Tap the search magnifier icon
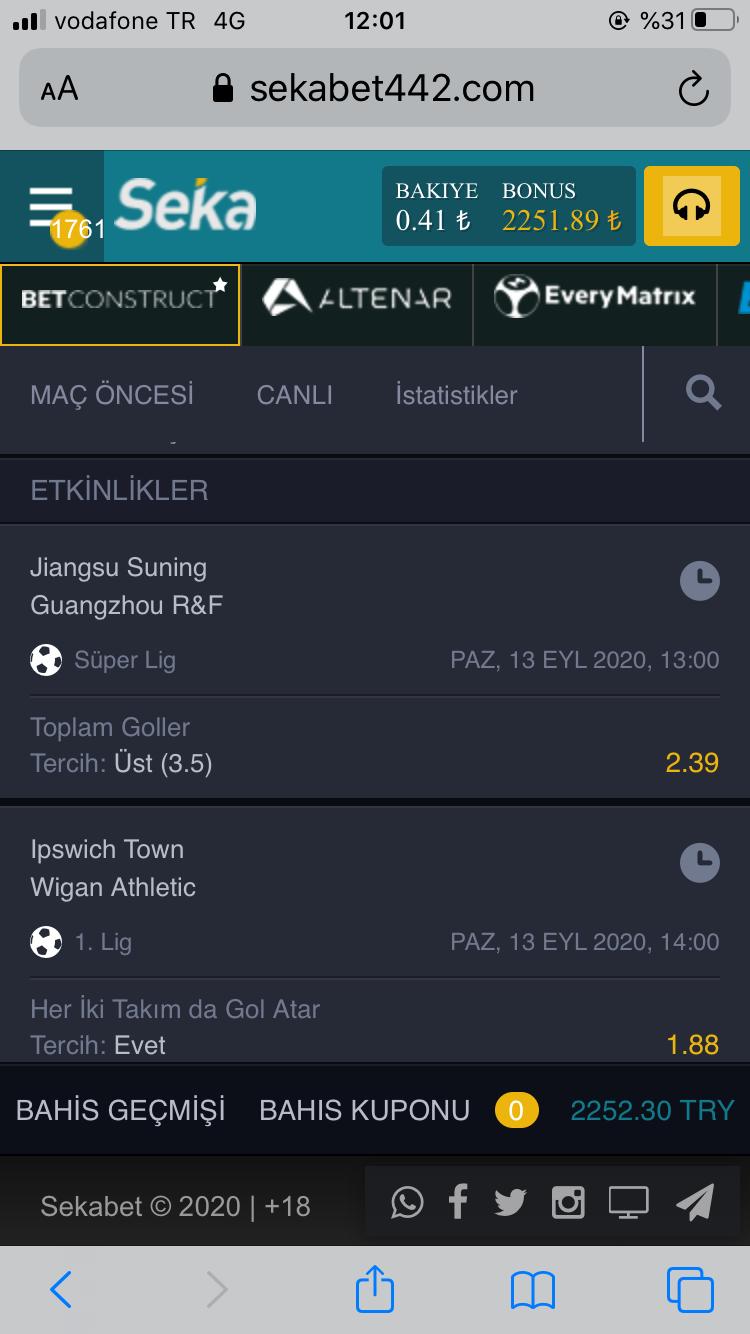750x1334 pixels. [x=704, y=393]
